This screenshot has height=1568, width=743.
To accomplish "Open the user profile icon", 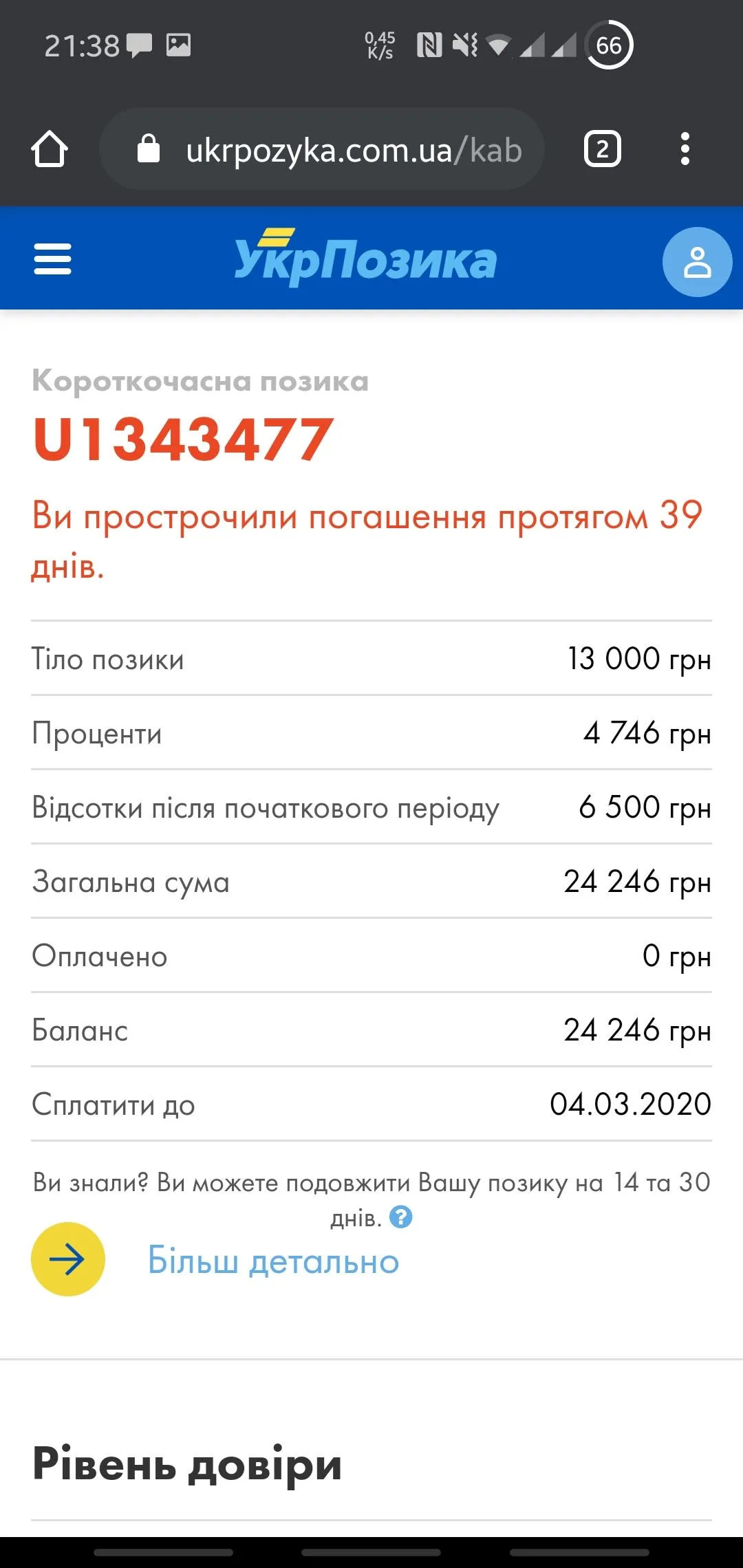I will point(696,262).
